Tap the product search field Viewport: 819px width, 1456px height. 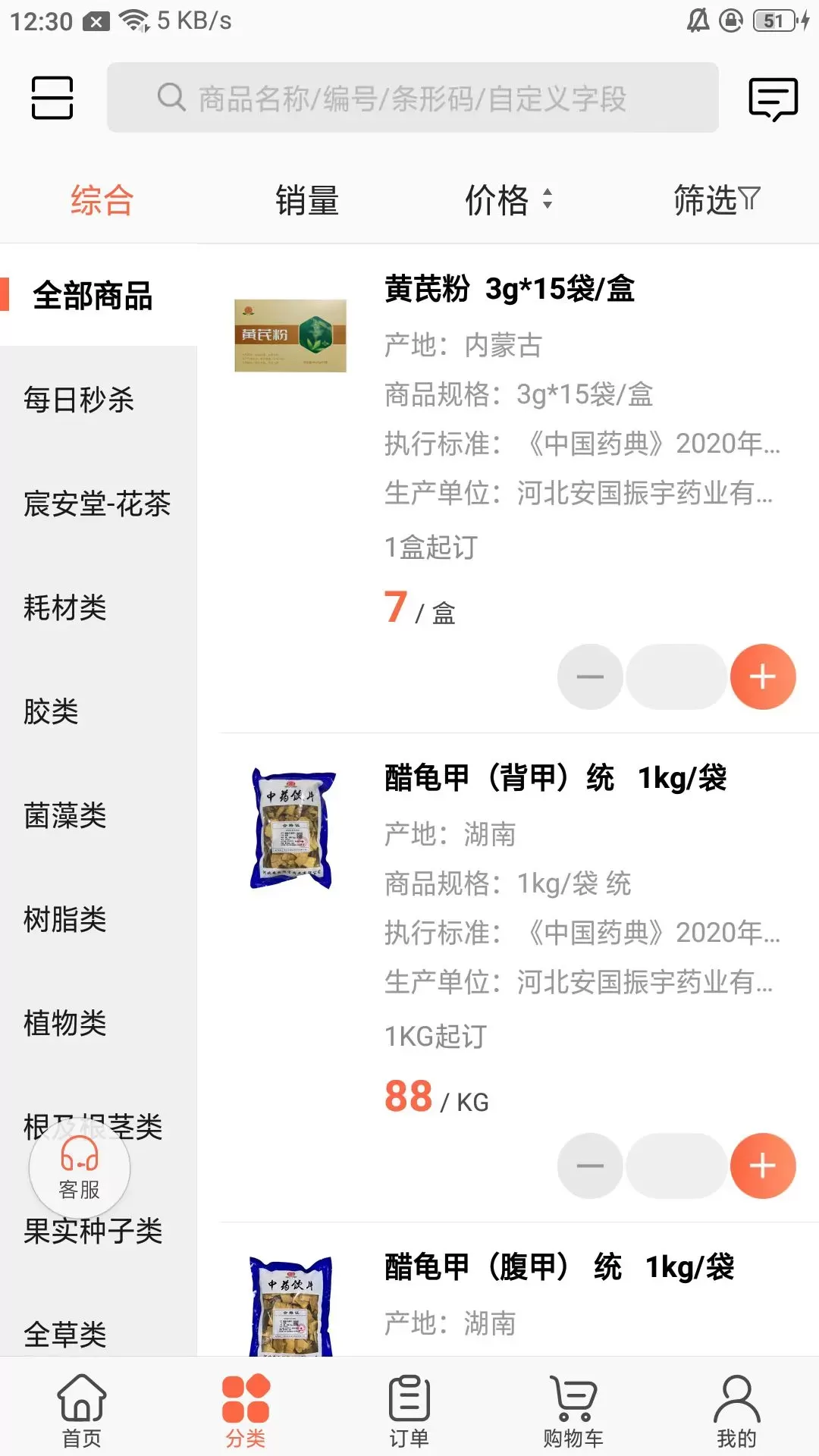413,98
